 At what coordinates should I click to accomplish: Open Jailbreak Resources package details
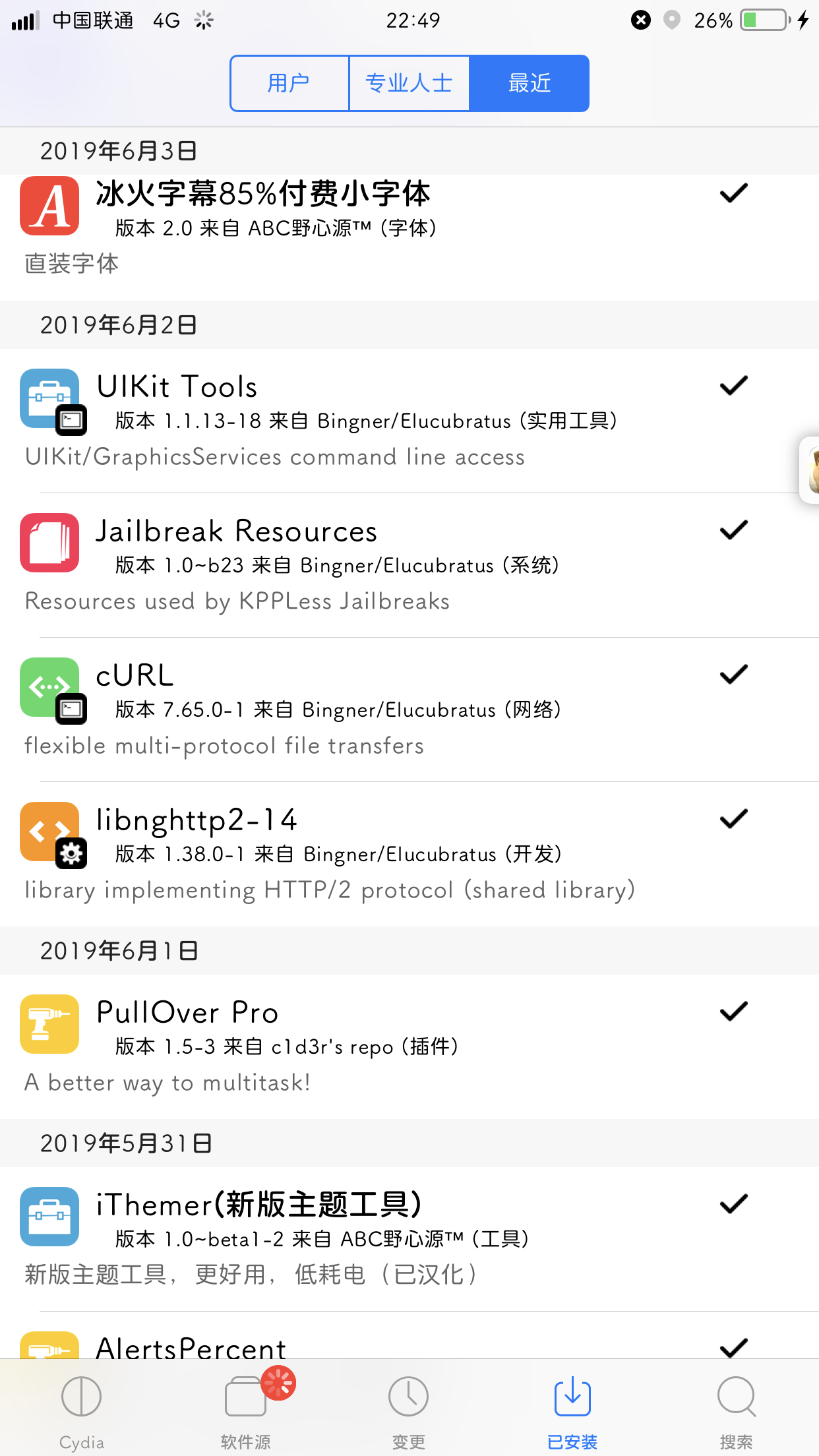tap(264, 543)
